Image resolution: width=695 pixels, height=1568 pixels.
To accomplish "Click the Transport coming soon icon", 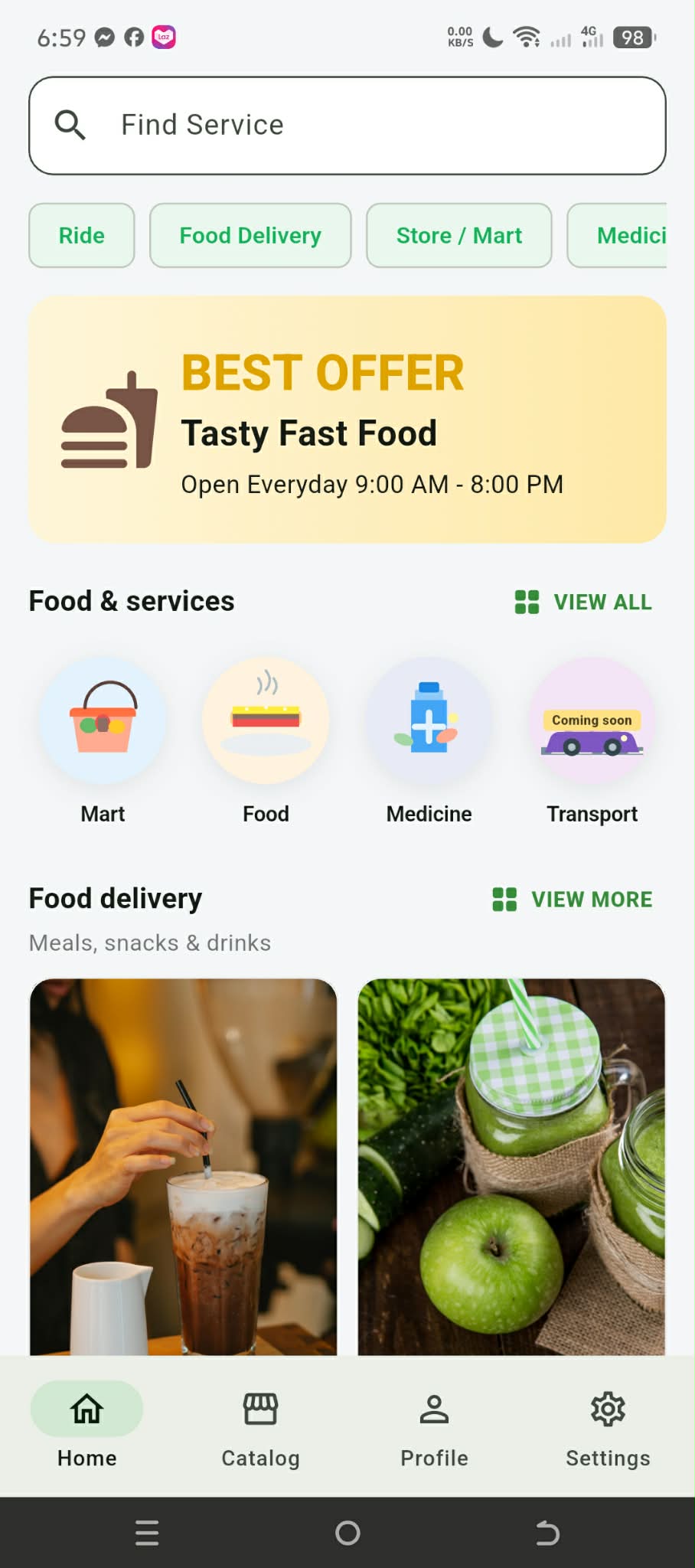I will click(592, 720).
